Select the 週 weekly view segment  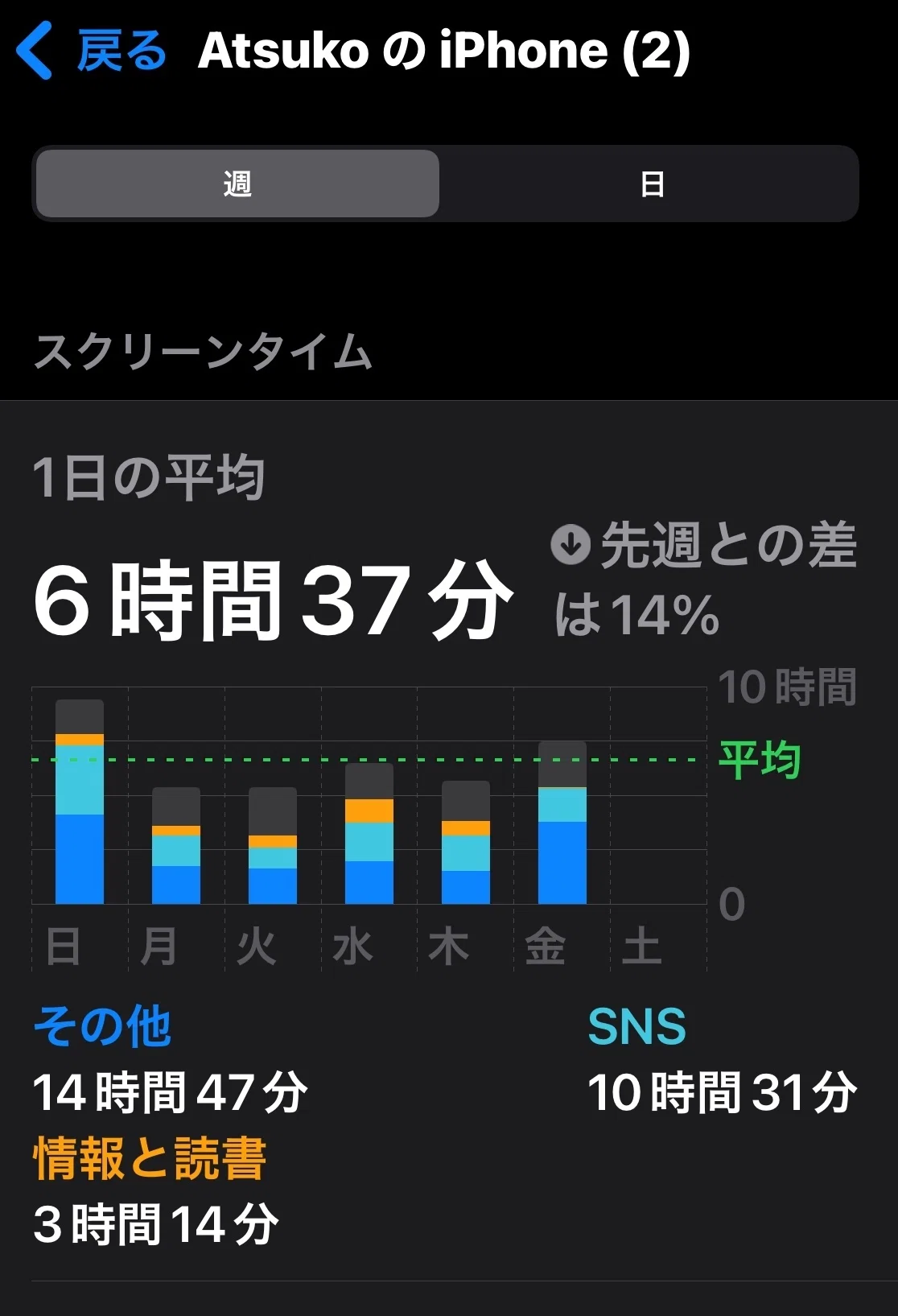[x=237, y=184]
